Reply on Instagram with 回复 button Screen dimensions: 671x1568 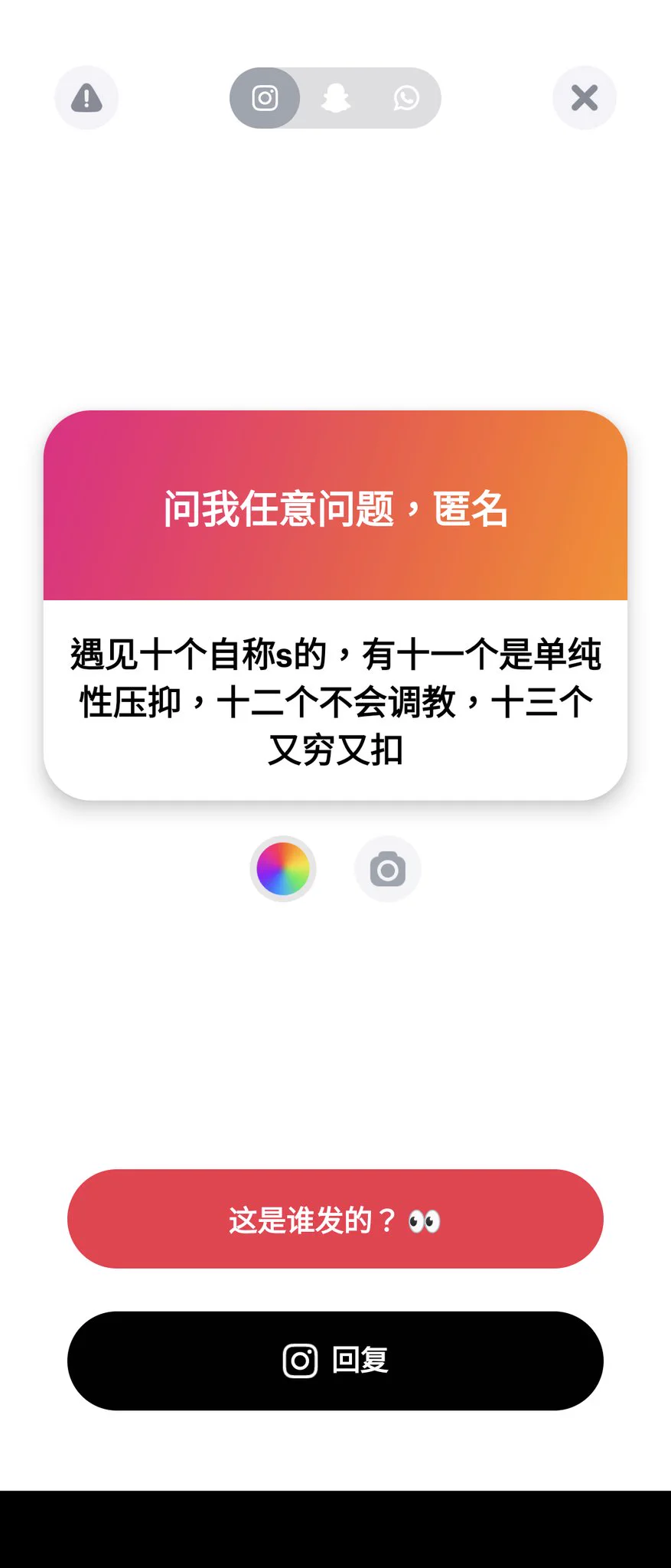[x=335, y=1361]
